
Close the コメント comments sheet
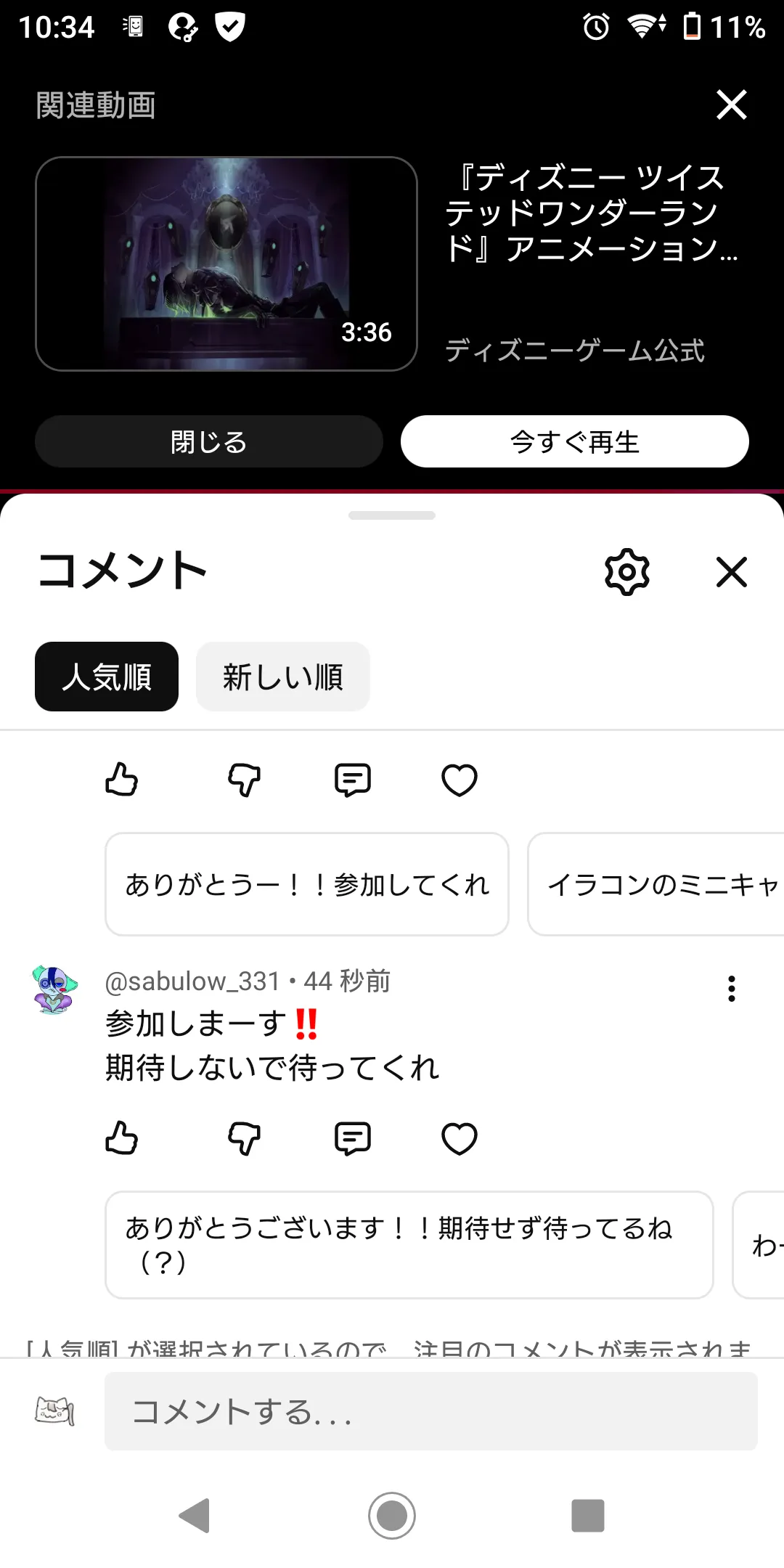pyautogui.click(x=731, y=572)
